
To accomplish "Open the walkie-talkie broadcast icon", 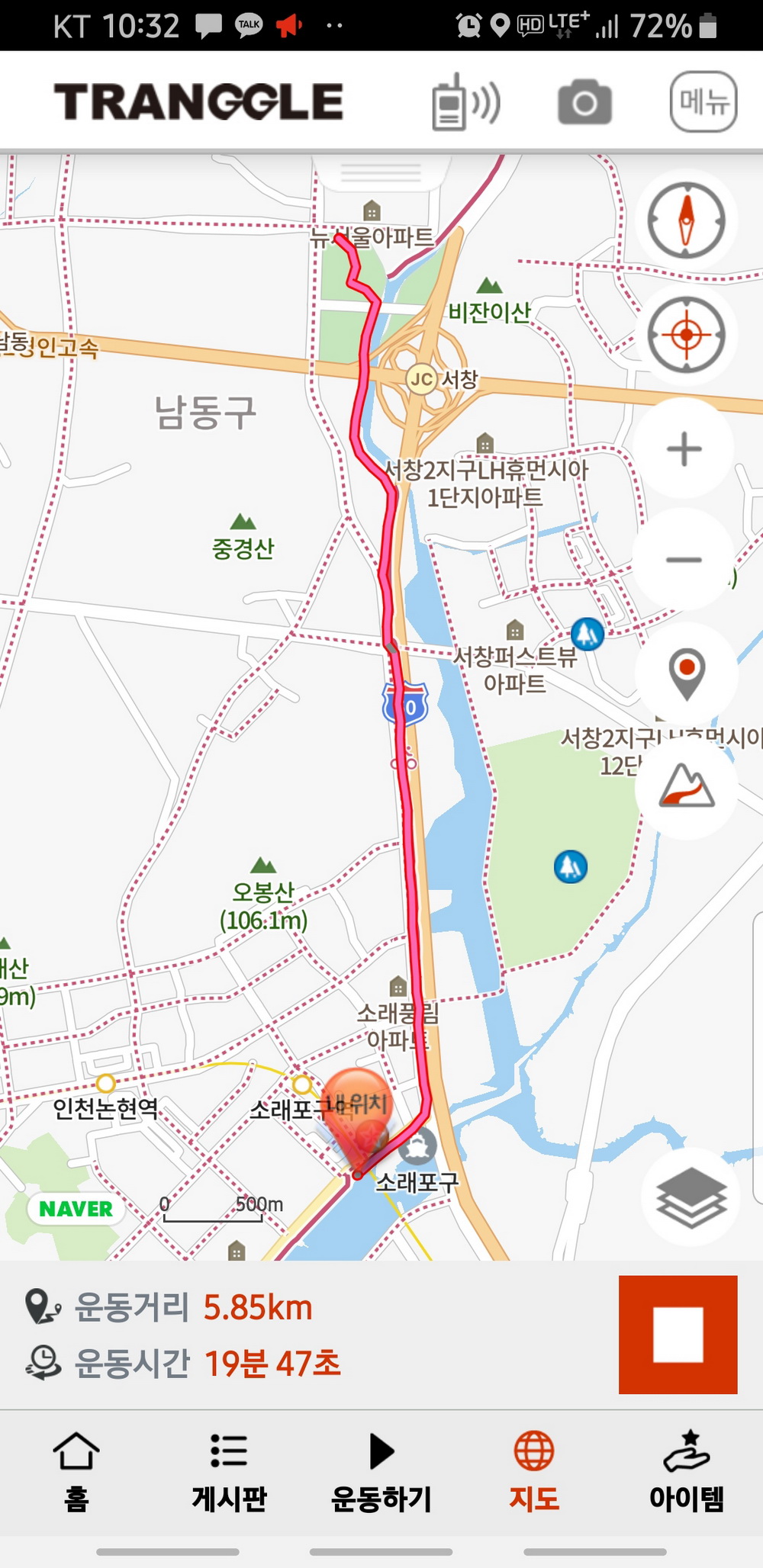I will coord(465,101).
